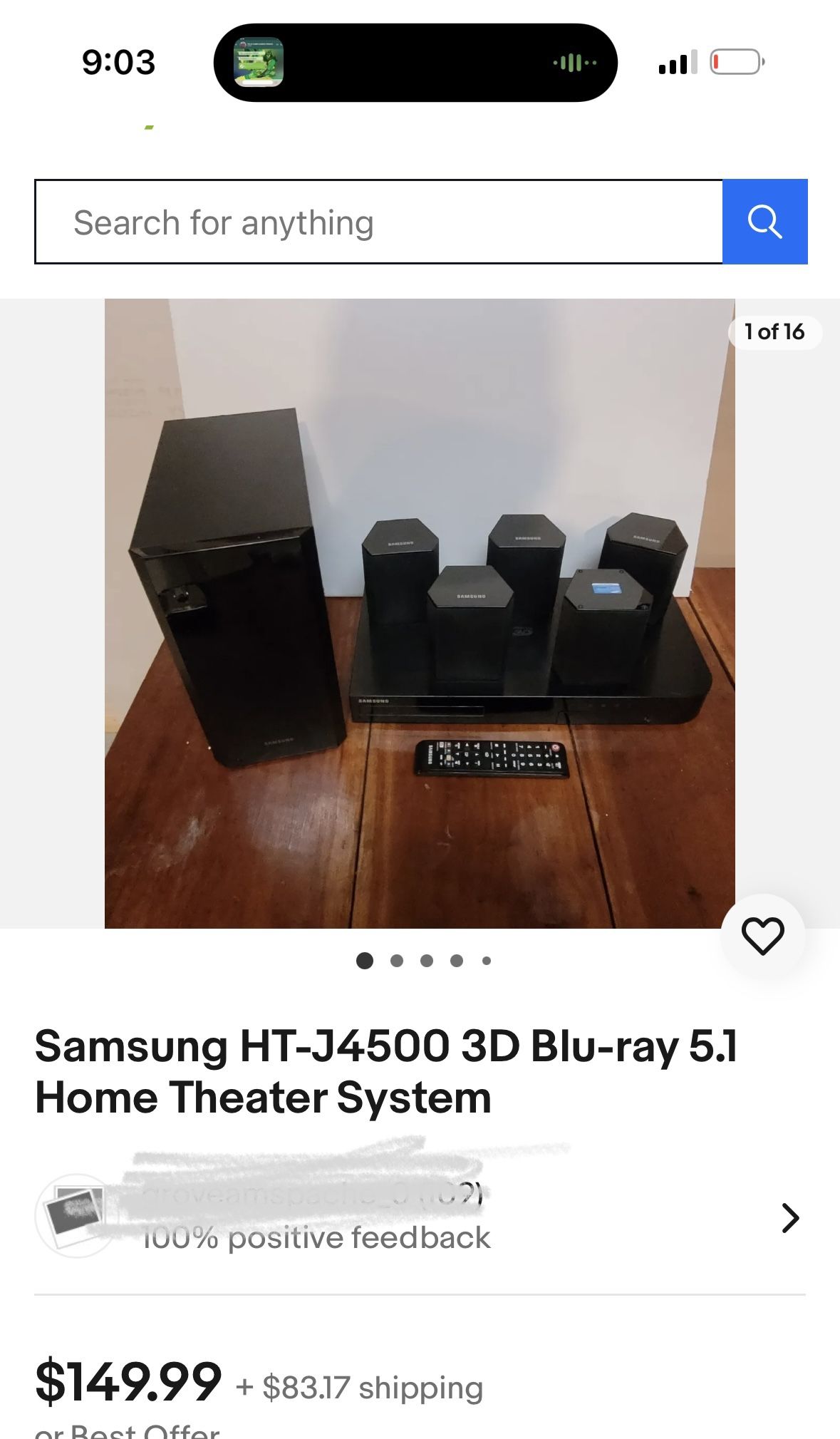Click inside the Search for anything field

356,222
